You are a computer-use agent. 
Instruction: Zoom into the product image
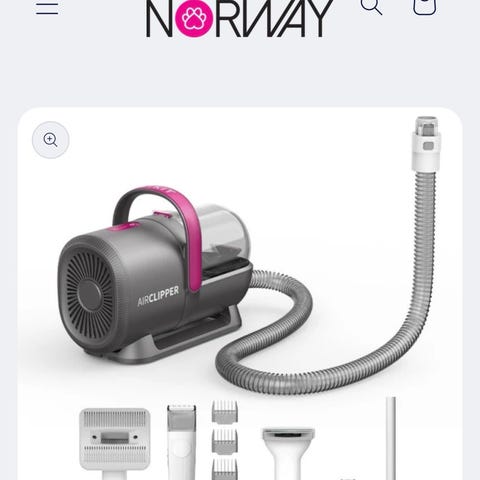tap(51, 140)
